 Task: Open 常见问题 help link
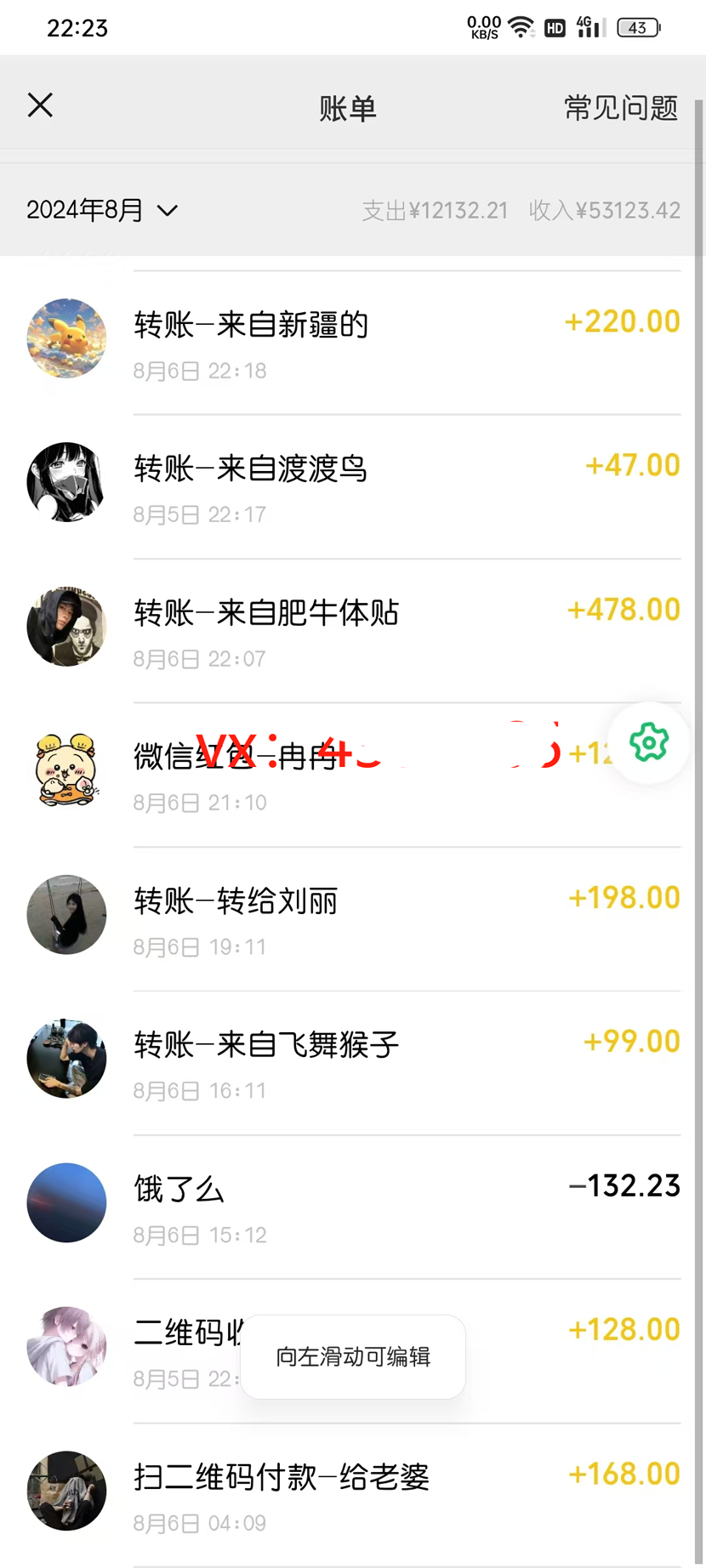click(x=620, y=108)
